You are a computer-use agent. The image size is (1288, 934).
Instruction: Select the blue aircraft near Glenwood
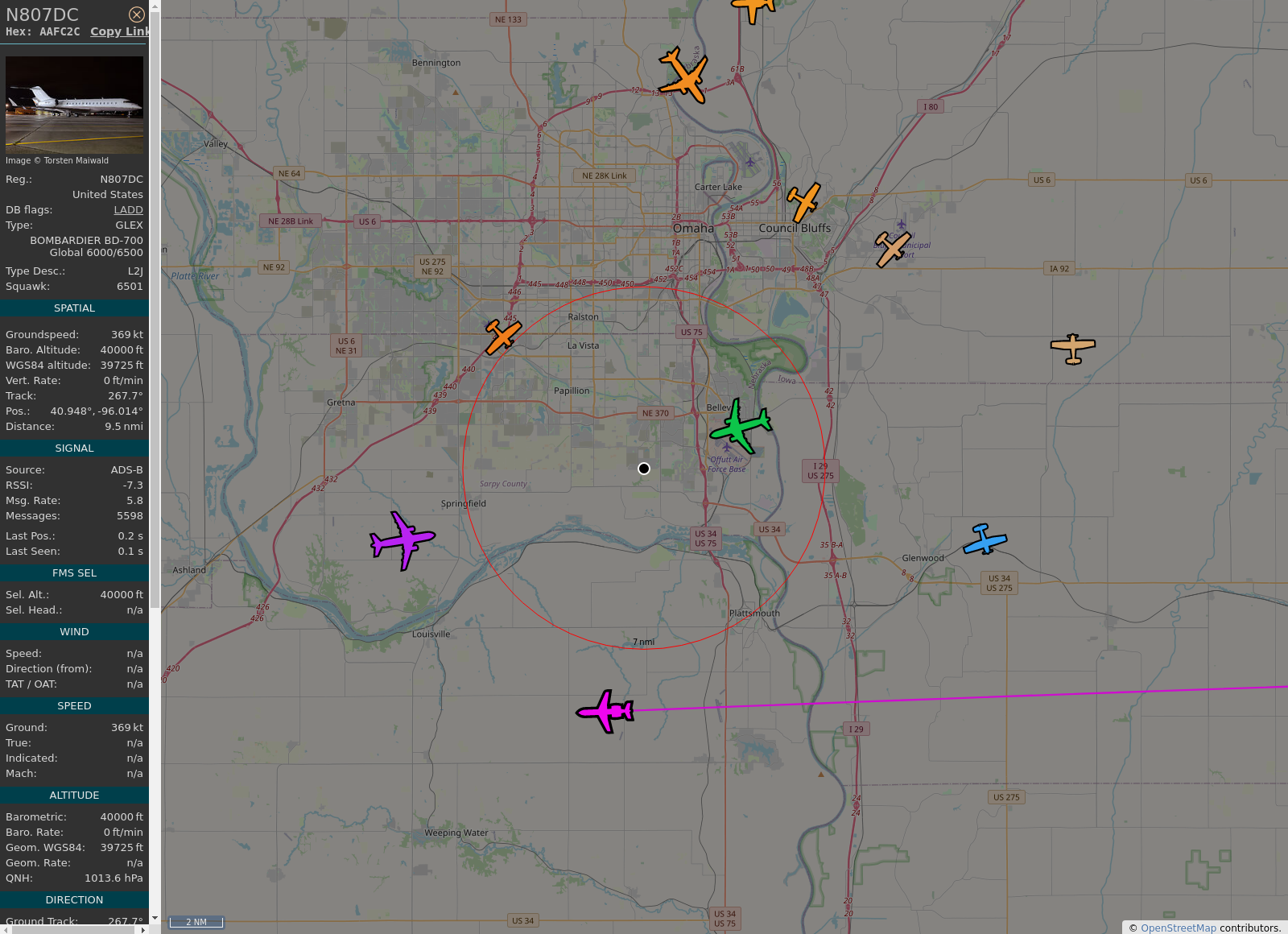click(984, 540)
